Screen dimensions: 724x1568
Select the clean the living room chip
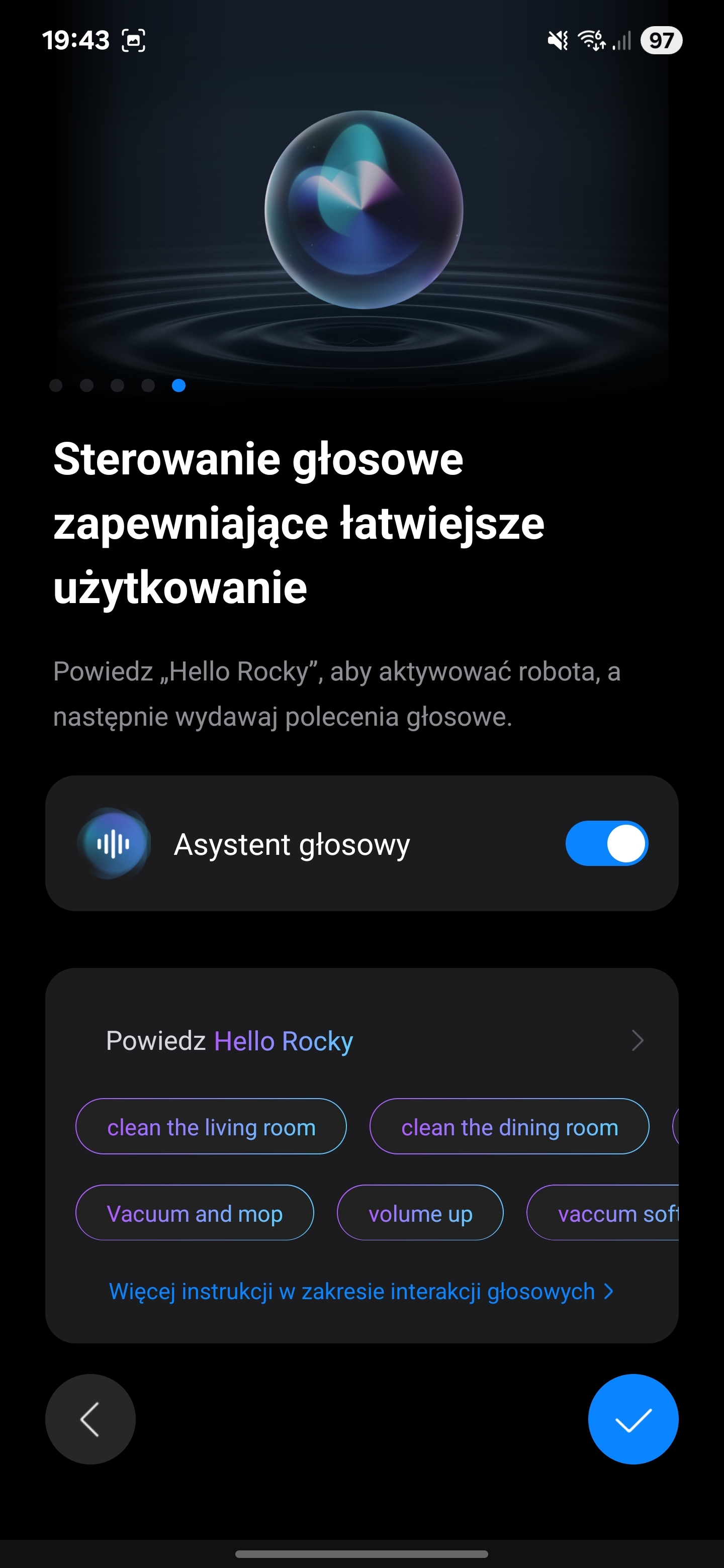[x=211, y=1127]
